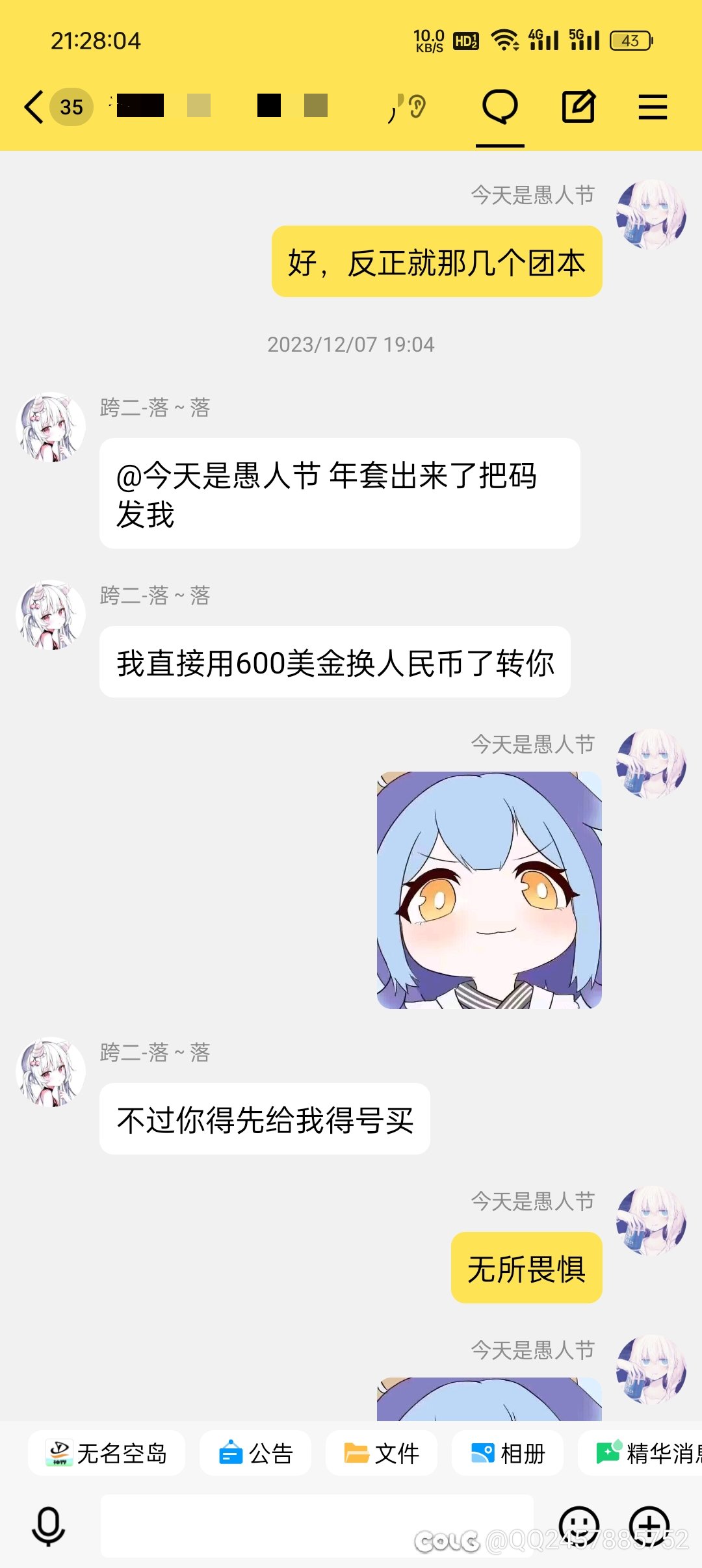The height and width of the screenshot is (1568, 702).
Task: Open group 文件 files
Action: 382,1453
